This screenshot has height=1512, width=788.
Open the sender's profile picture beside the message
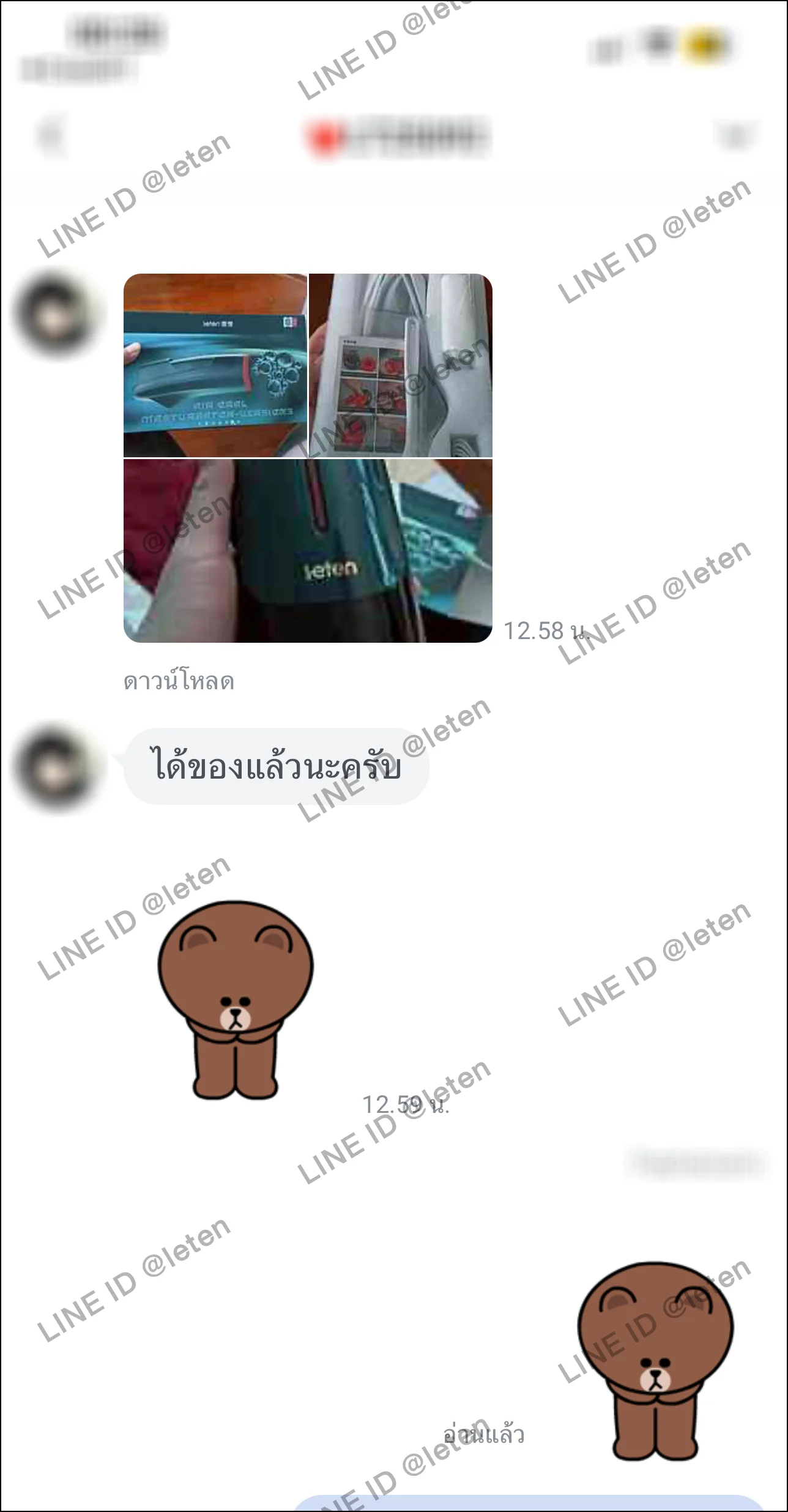click(58, 769)
